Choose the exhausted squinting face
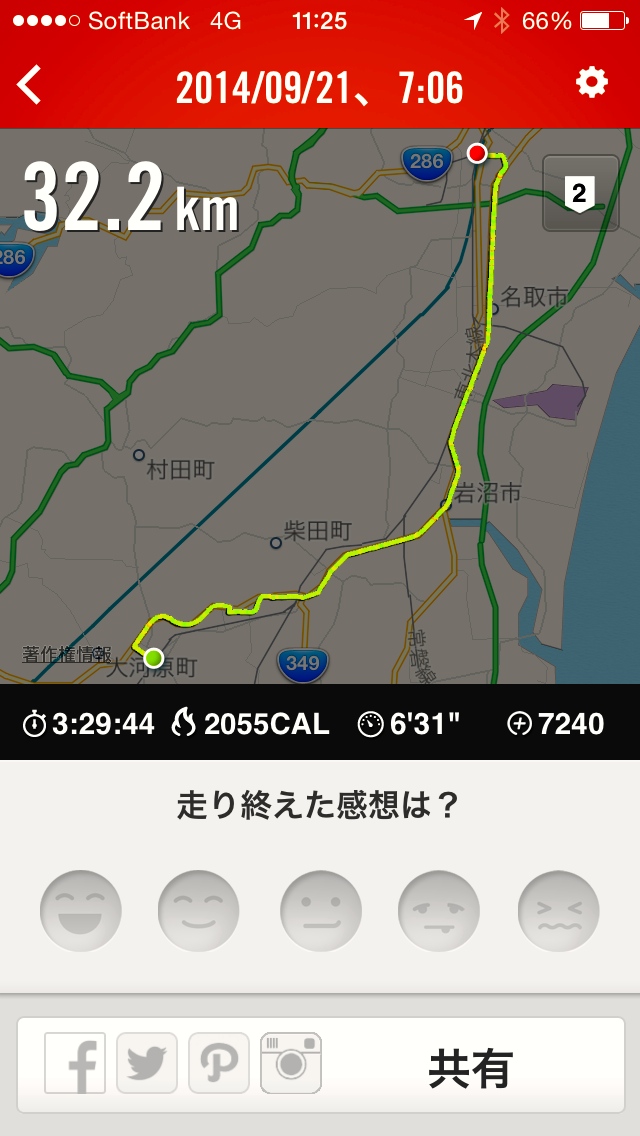Image resolution: width=640 pixels, height=1136 pixels. [559, 911]
